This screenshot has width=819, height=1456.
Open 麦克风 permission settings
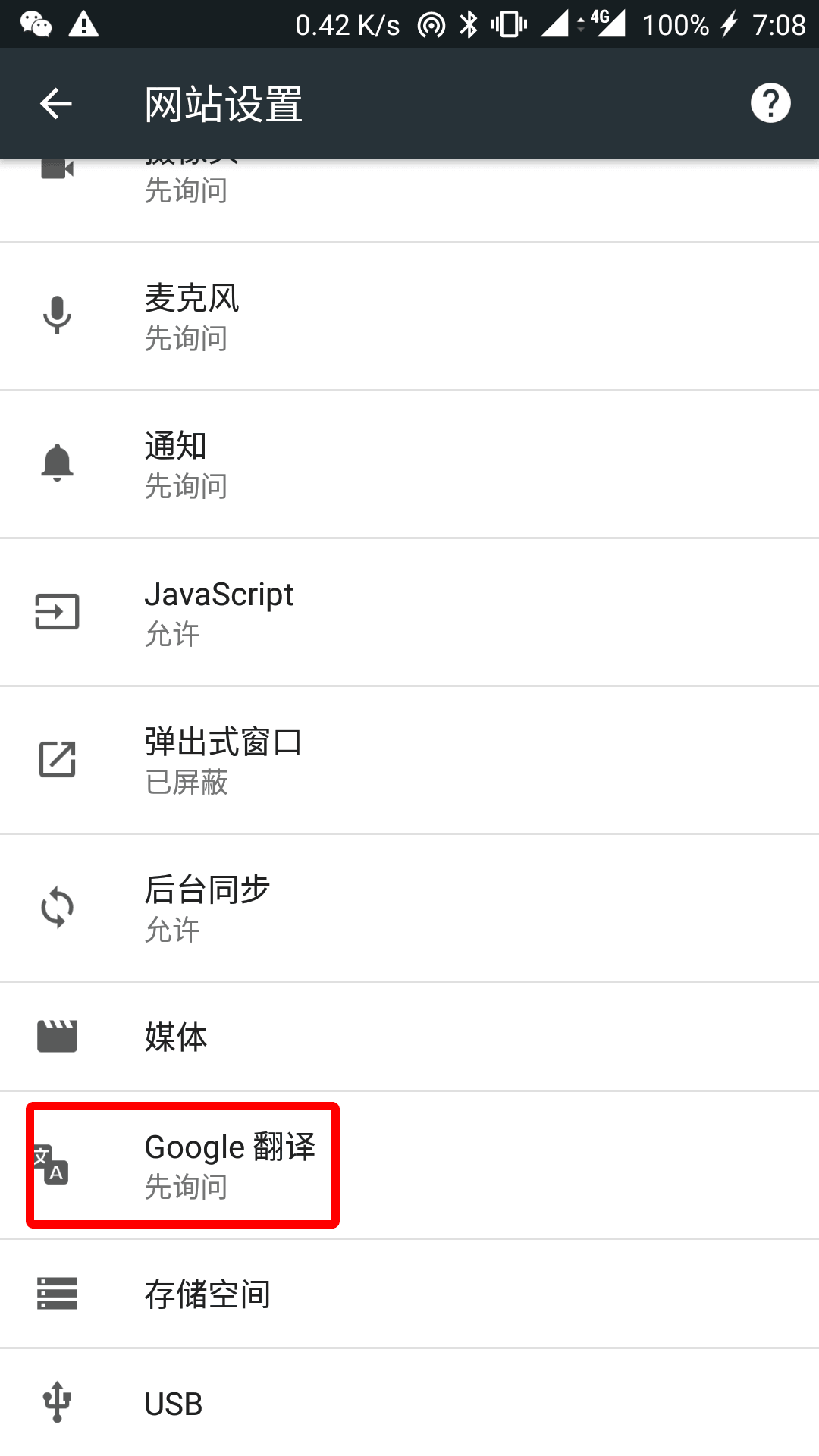[409, 317]
